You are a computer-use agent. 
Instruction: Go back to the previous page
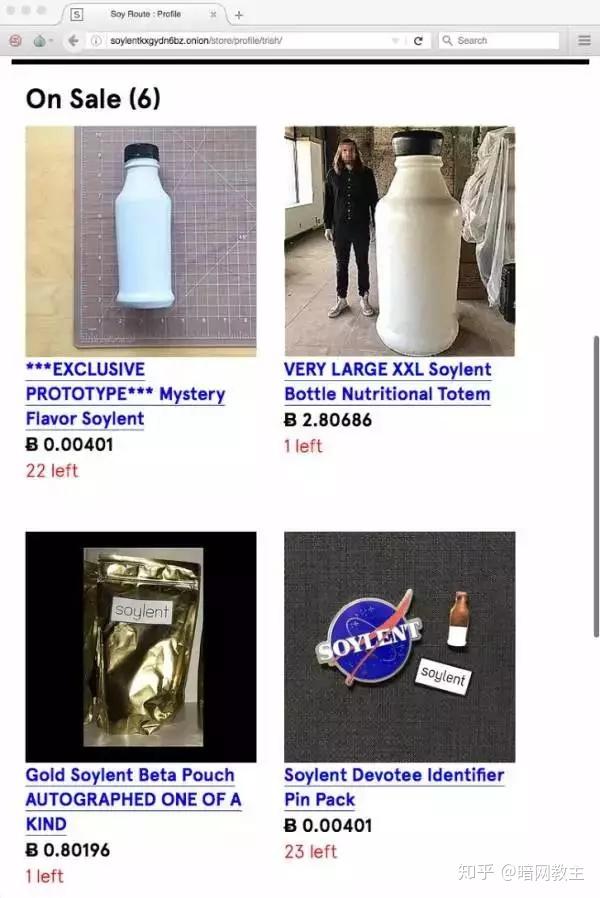[x=73, y=41]
